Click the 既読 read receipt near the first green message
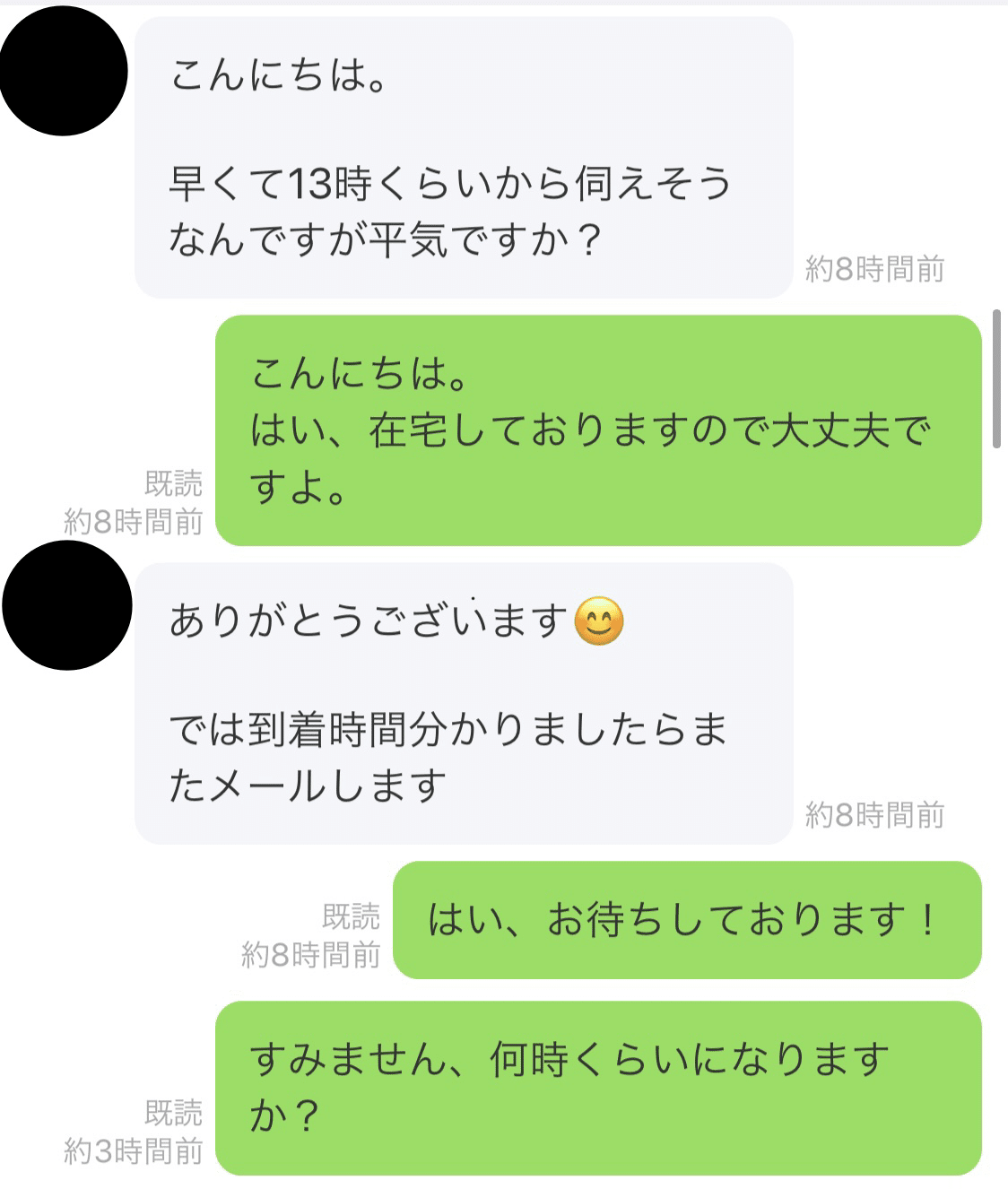 point(176,480)
